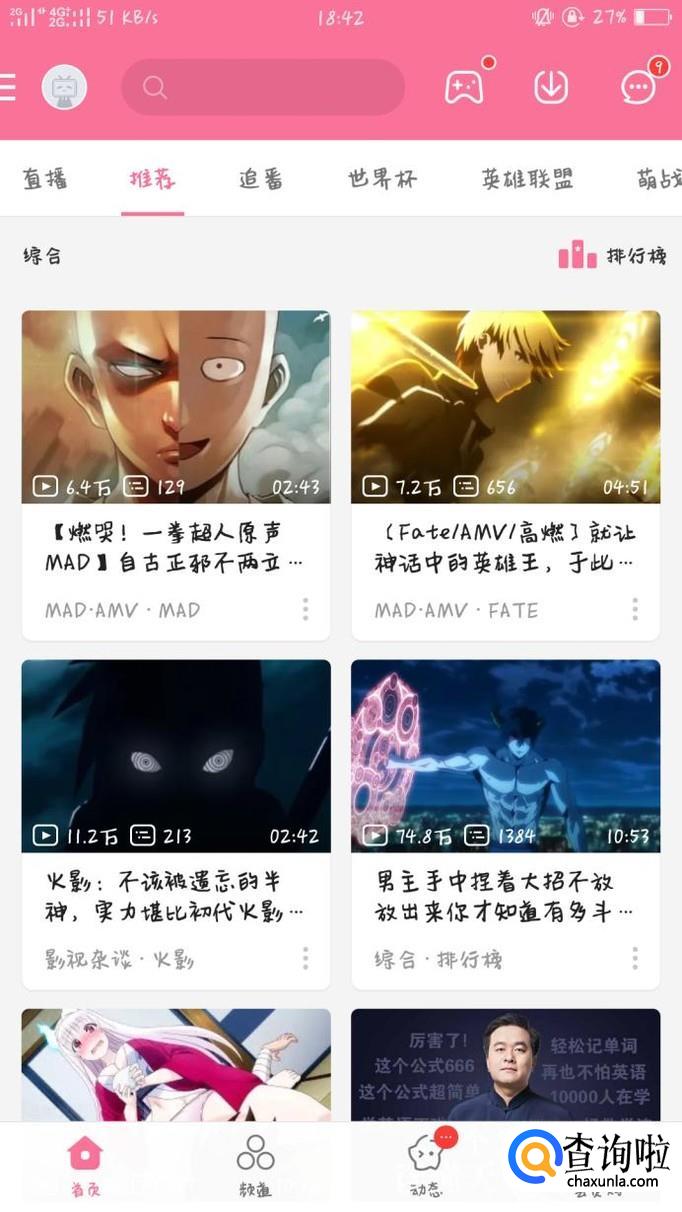The image size is (682, 1212).
Task: Open the 火影 不该被遗忘的半神 video
Action: coord(176,756)
